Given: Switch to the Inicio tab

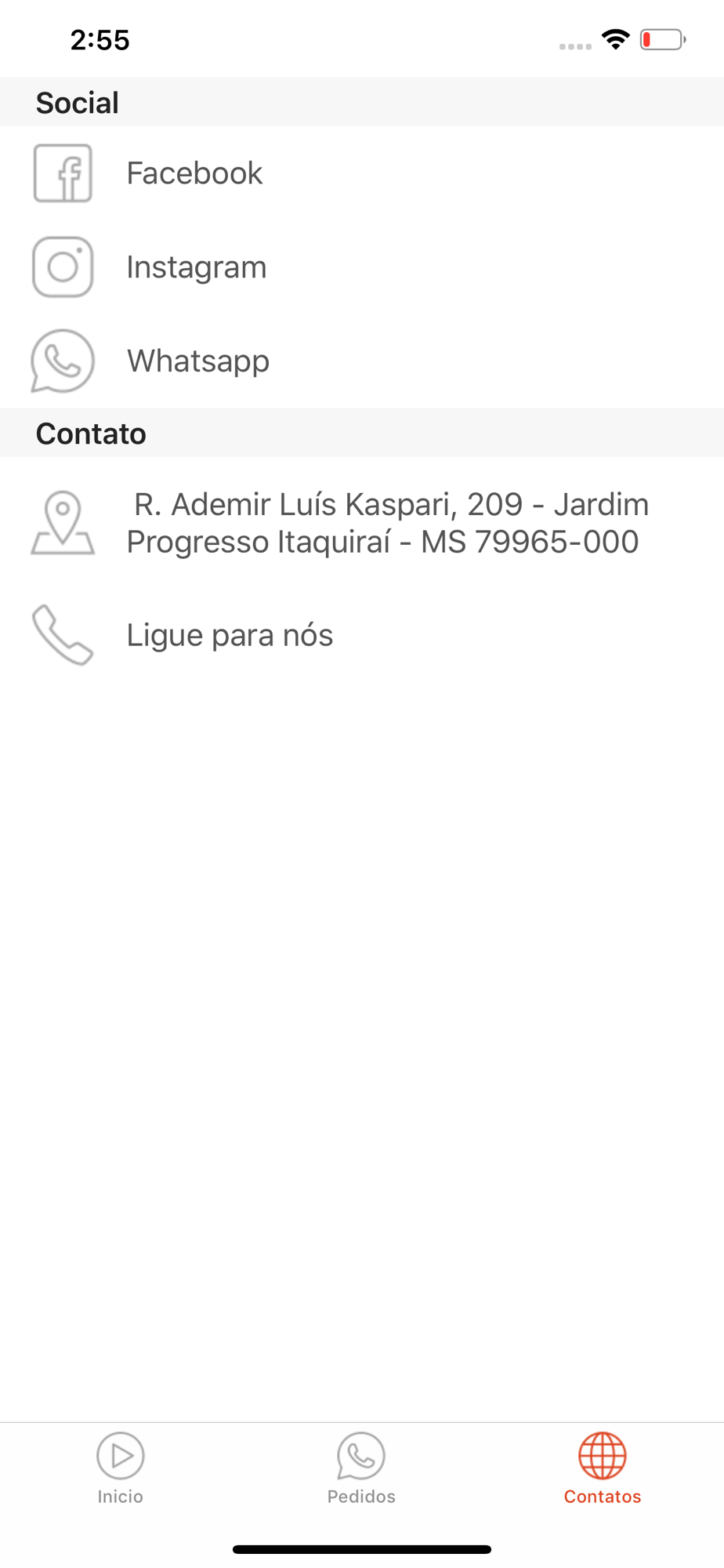Looking at the screenshot, I should (x=121, y=1469).
